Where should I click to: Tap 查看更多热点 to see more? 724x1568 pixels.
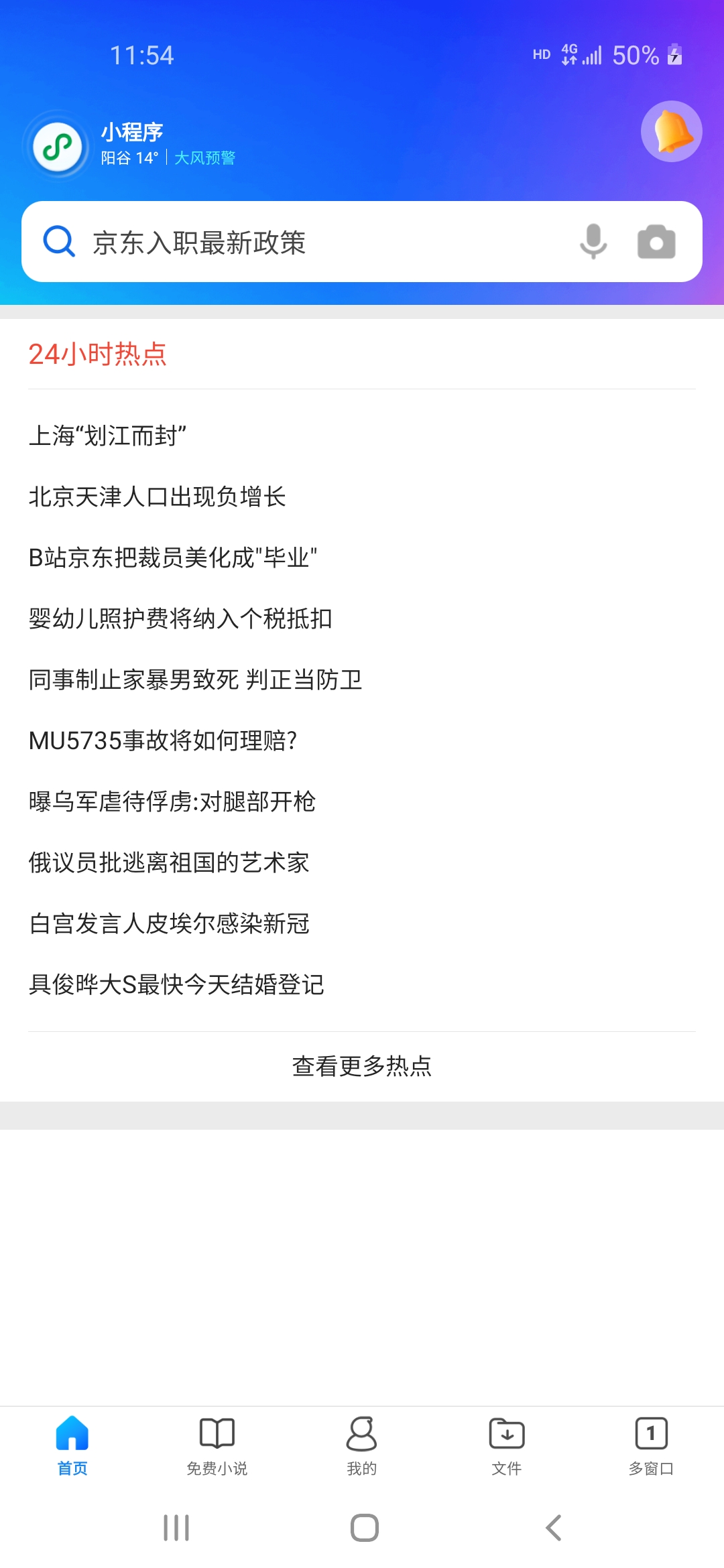[x=362, y=1066]
